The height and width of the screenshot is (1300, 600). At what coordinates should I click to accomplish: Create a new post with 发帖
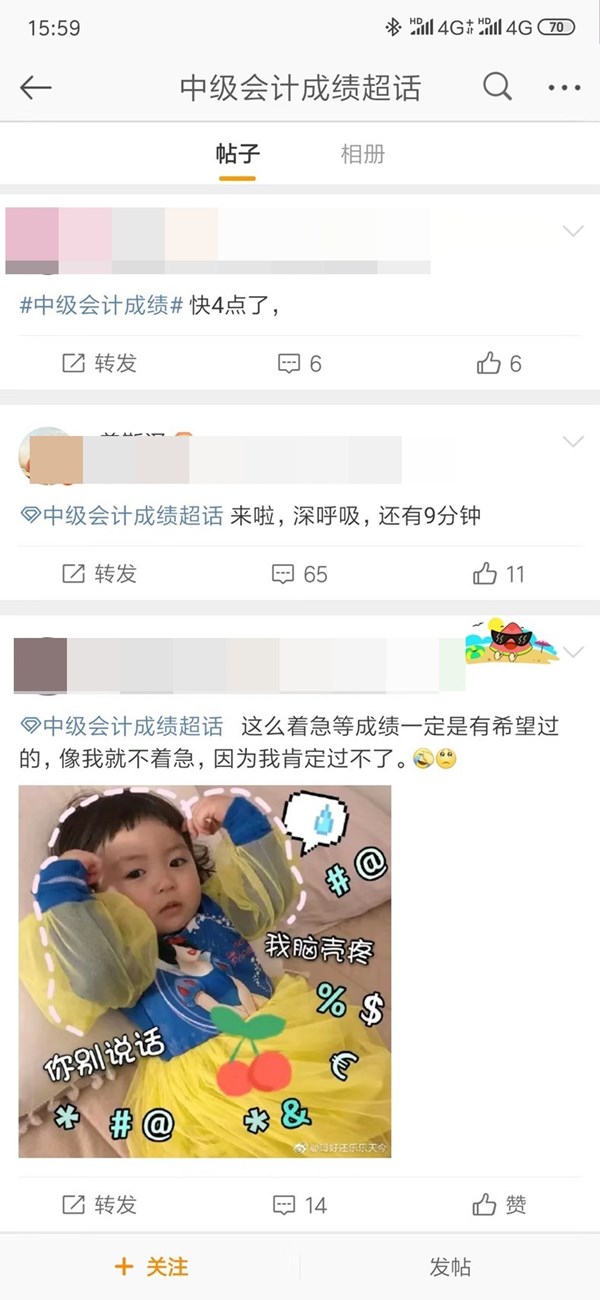coord(450,1267)
